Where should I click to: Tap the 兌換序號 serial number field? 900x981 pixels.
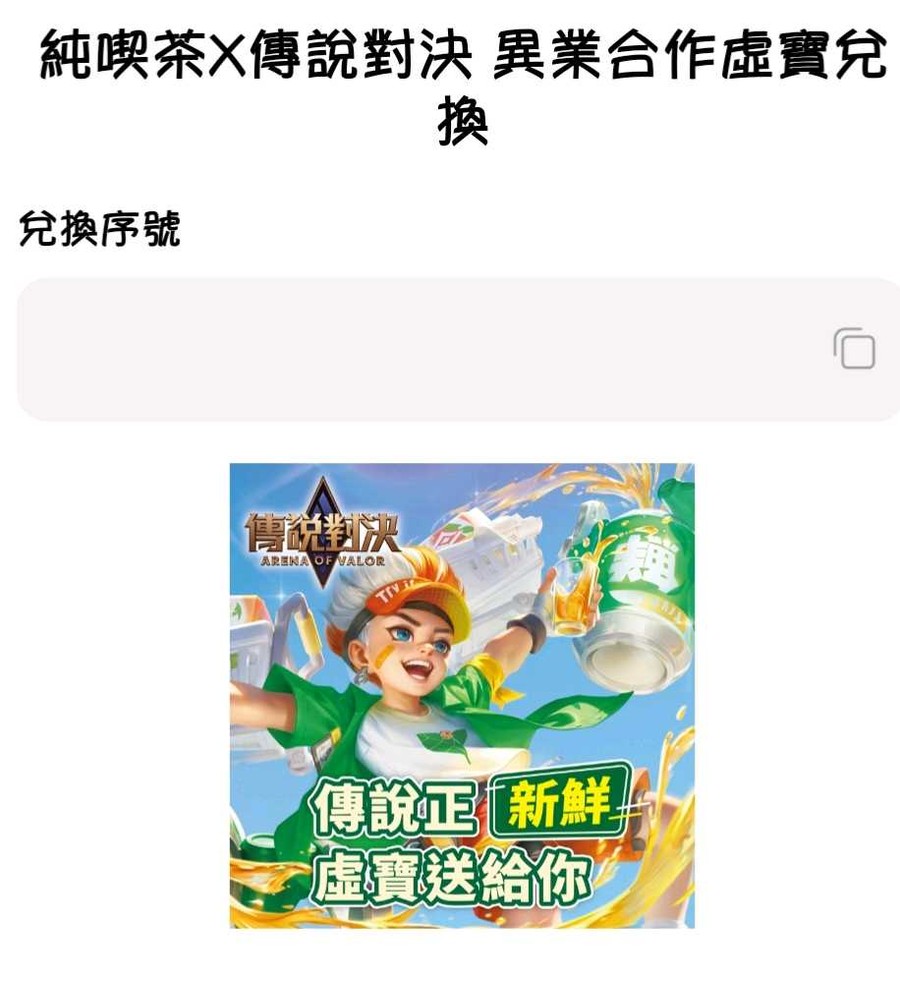click(420, 349)
